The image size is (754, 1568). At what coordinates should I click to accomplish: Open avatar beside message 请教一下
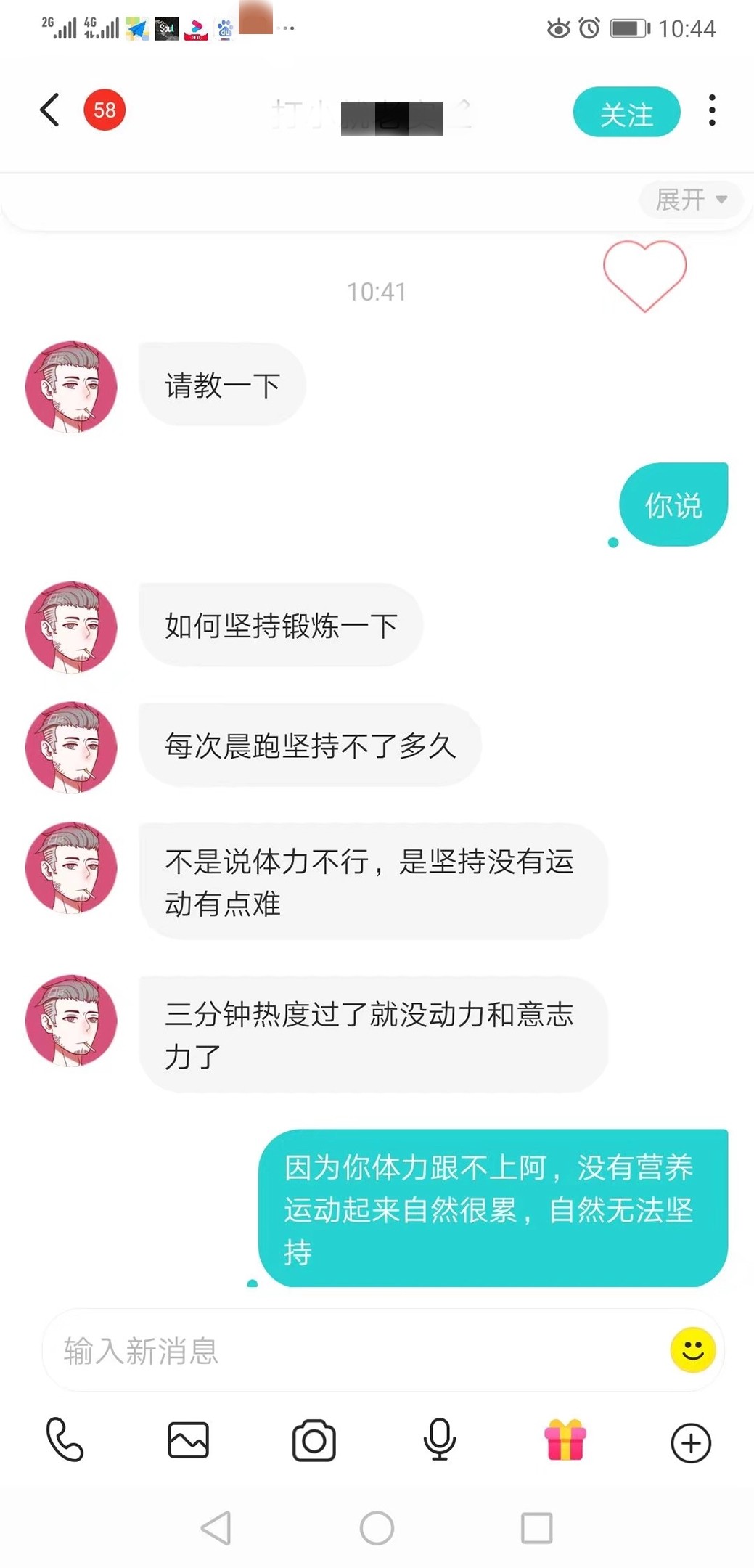point(71,386)
